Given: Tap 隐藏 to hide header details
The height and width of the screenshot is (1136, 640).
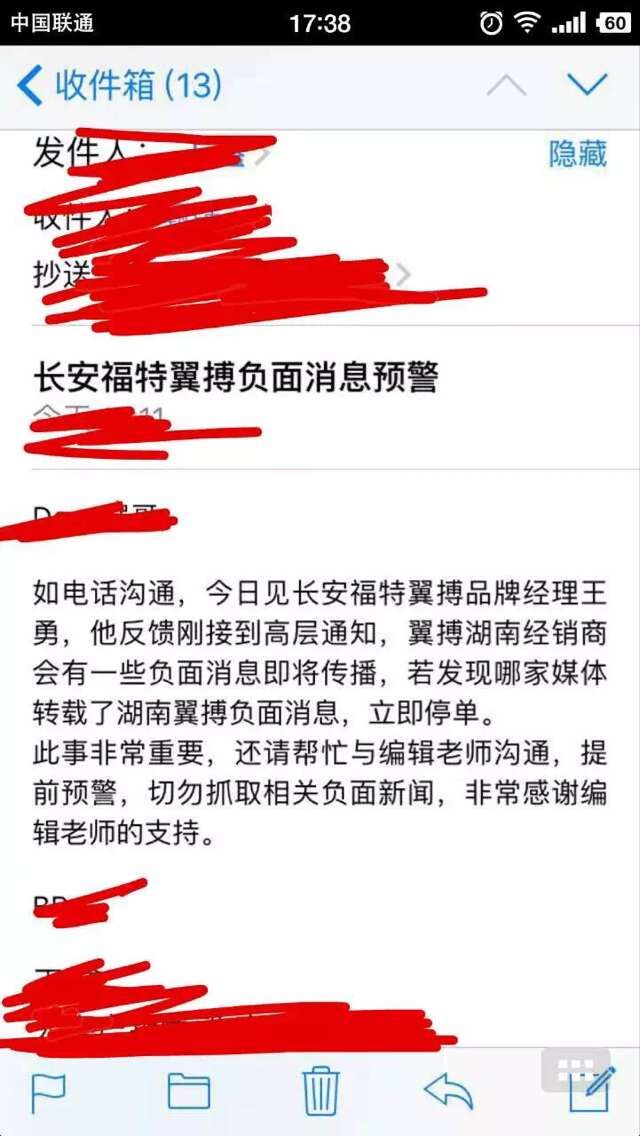Looking at the screenshot, I should [577, 153].
